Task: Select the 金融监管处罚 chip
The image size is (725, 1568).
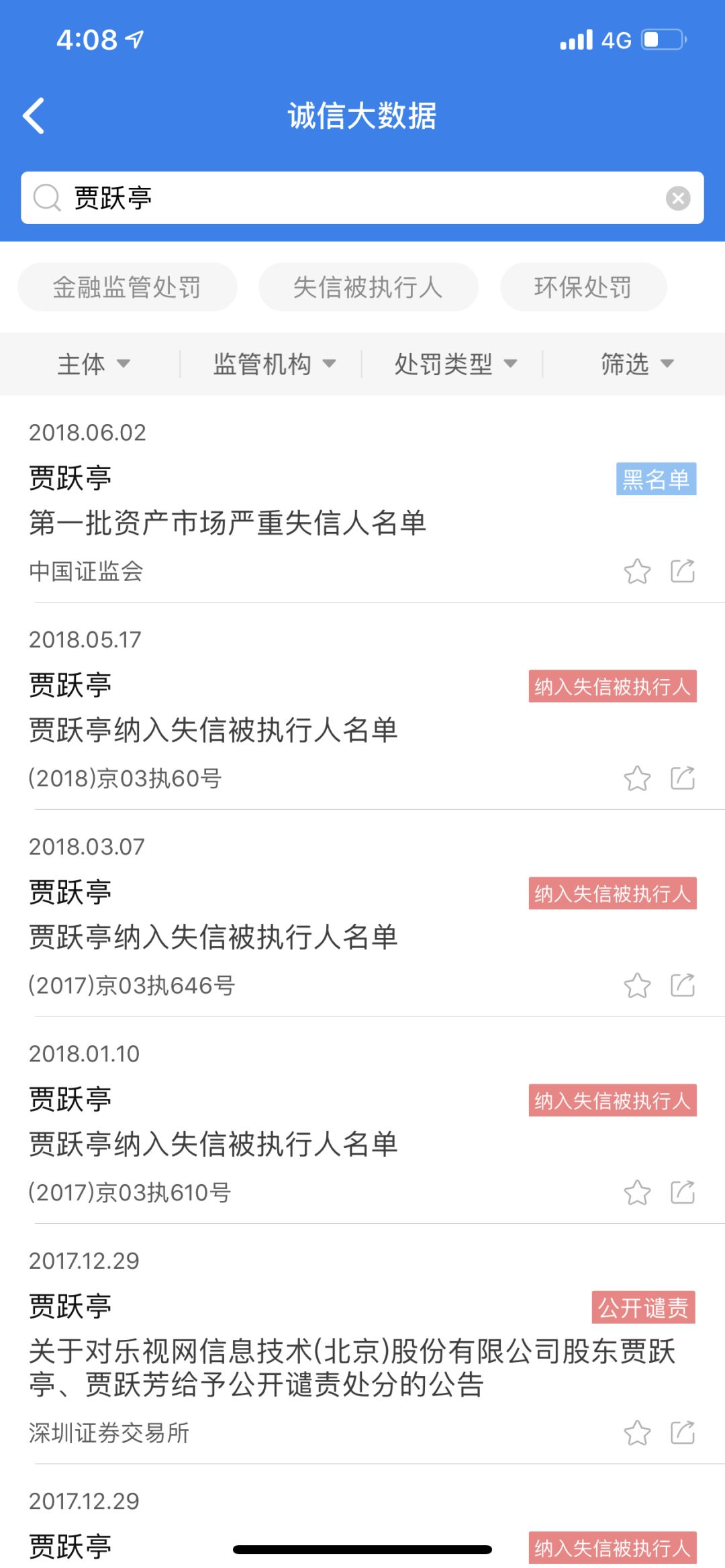Action: [x=127, y=287]
